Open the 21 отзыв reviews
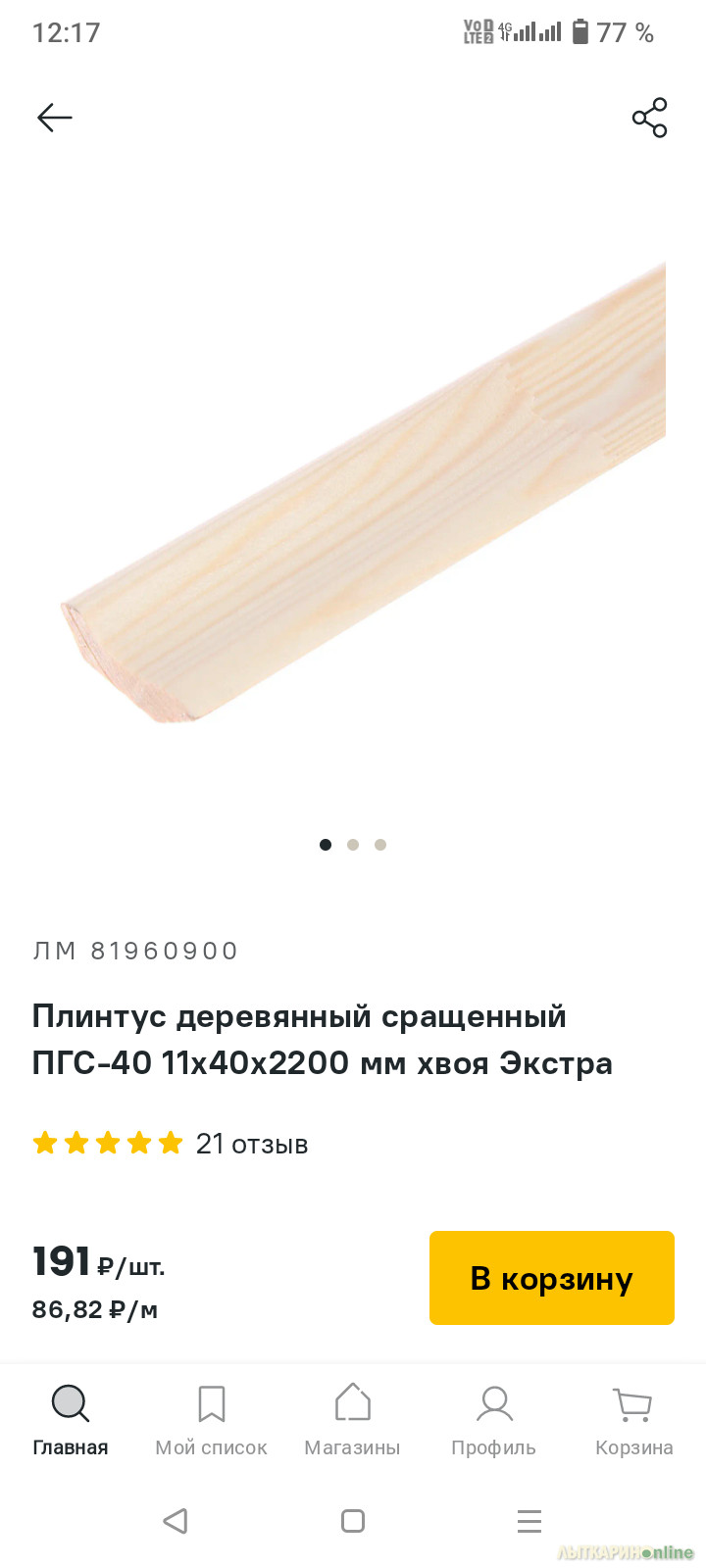 pos(251,1144)
